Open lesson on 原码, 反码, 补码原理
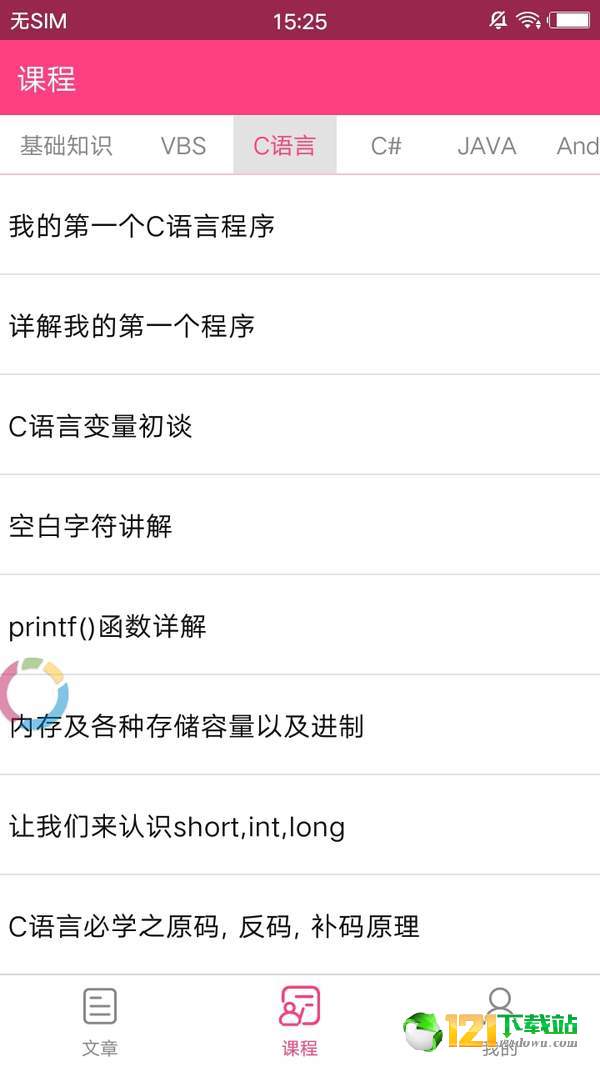 coord(300,925)
